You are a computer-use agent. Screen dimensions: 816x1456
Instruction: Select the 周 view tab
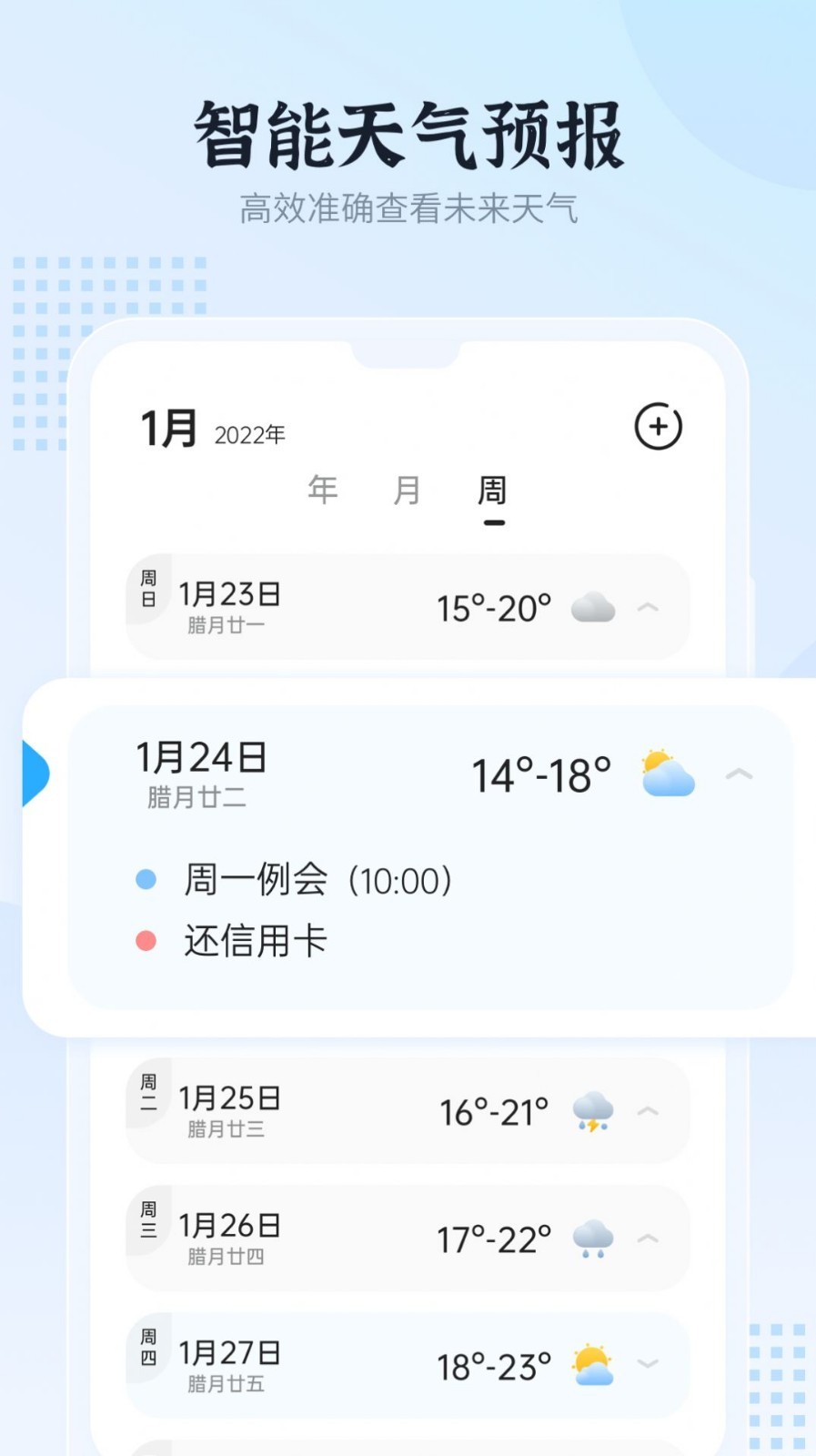[492, 491]
